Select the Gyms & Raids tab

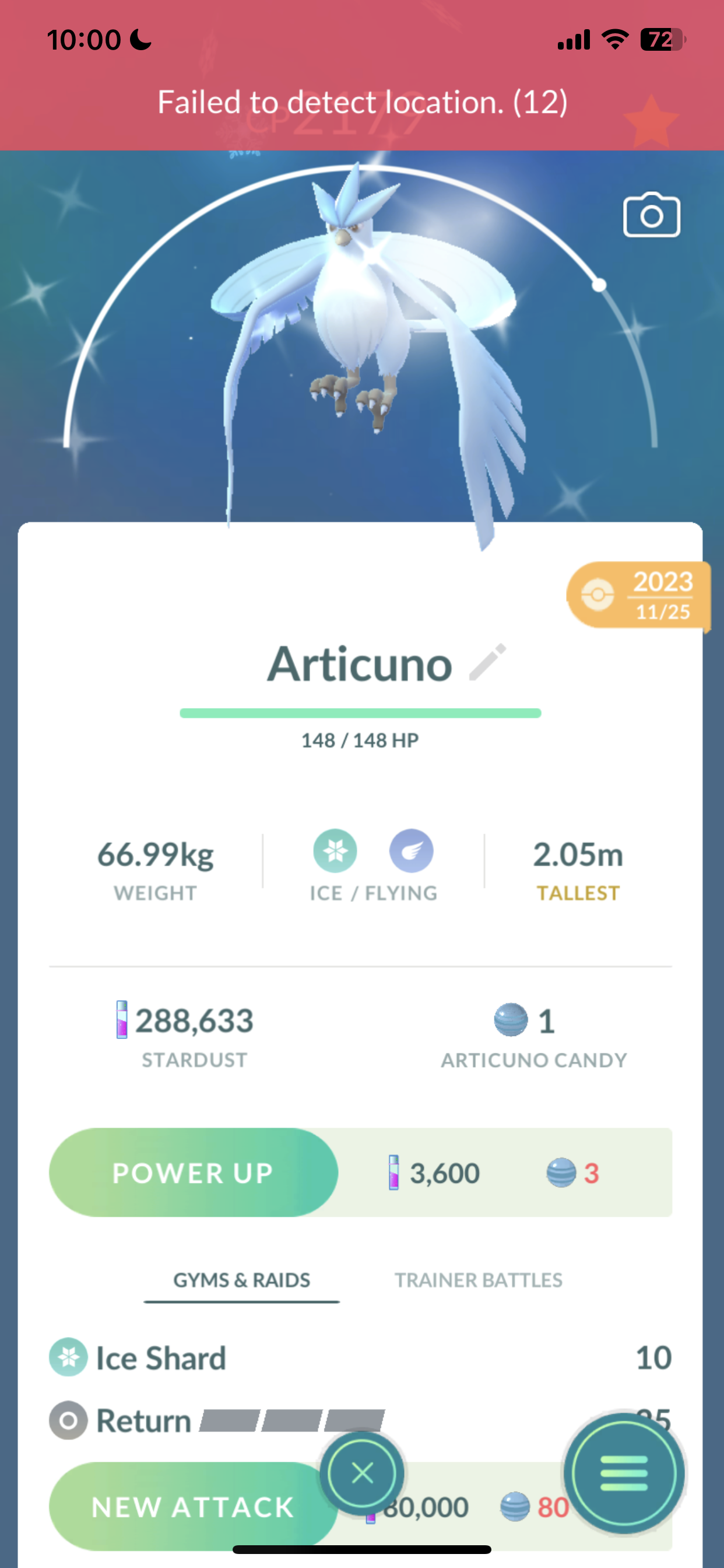[x=241, y=1280]
